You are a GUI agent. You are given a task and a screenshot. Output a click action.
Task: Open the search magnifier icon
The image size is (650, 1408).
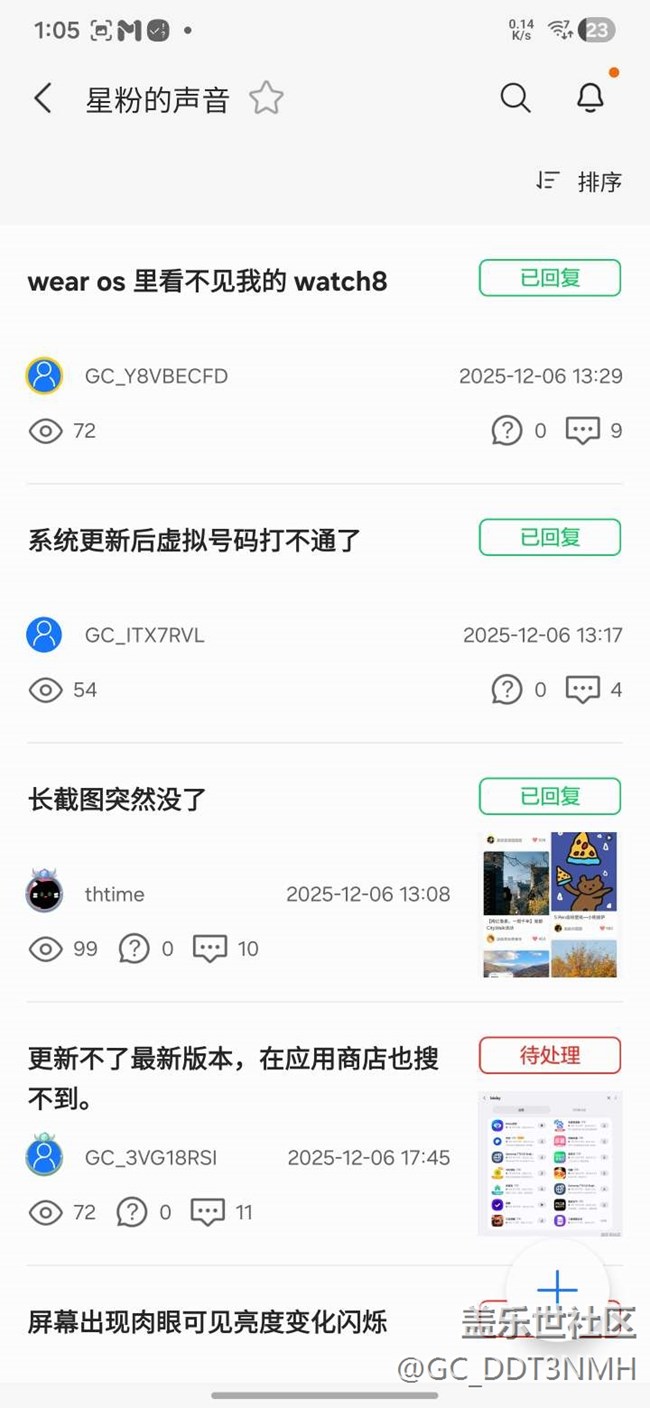[x=515, y=98]
